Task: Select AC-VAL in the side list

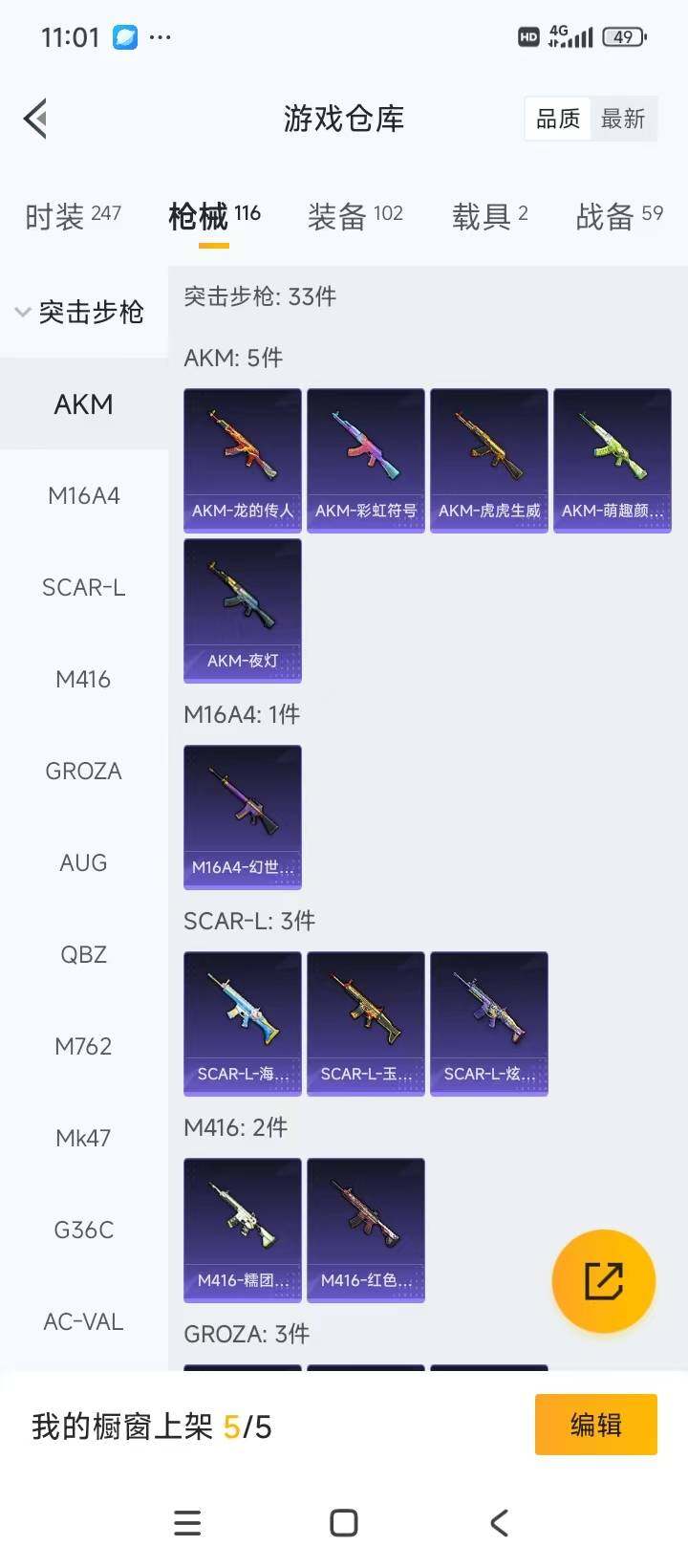Action: [x=84, y=1321]
